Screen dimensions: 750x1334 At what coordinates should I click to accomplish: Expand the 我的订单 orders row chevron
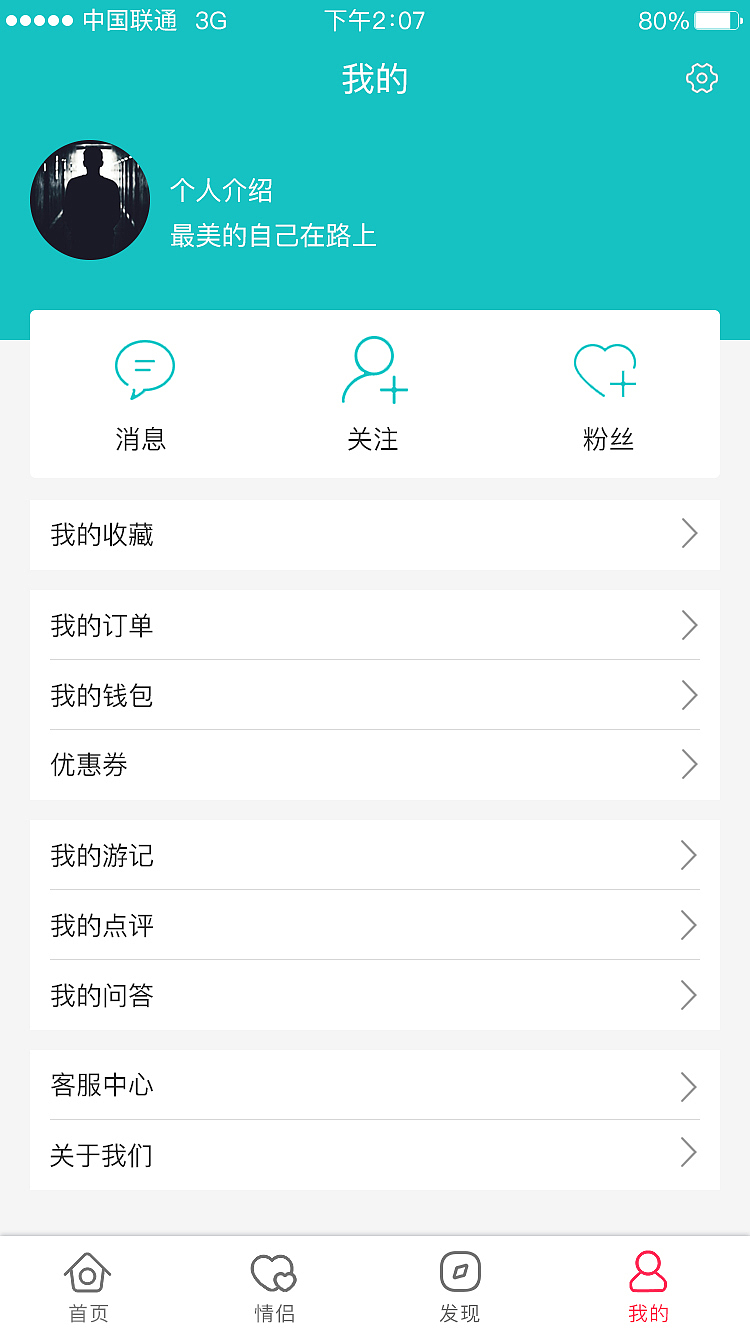point(689,625)
